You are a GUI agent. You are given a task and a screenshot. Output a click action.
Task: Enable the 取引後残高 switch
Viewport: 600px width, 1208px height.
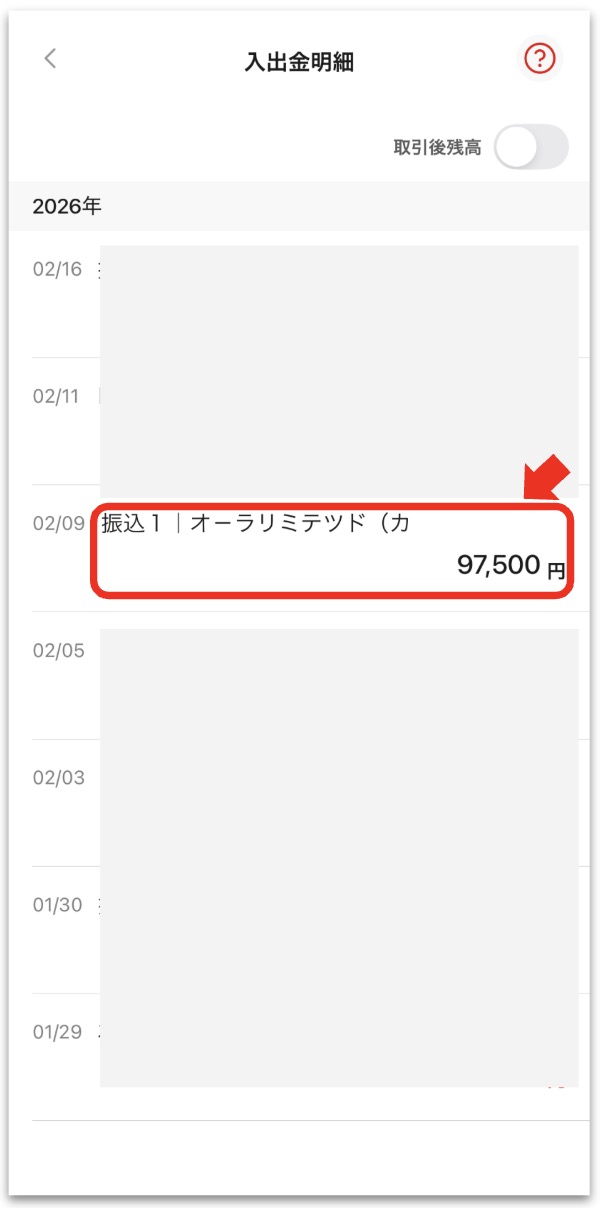coord(531,148)
